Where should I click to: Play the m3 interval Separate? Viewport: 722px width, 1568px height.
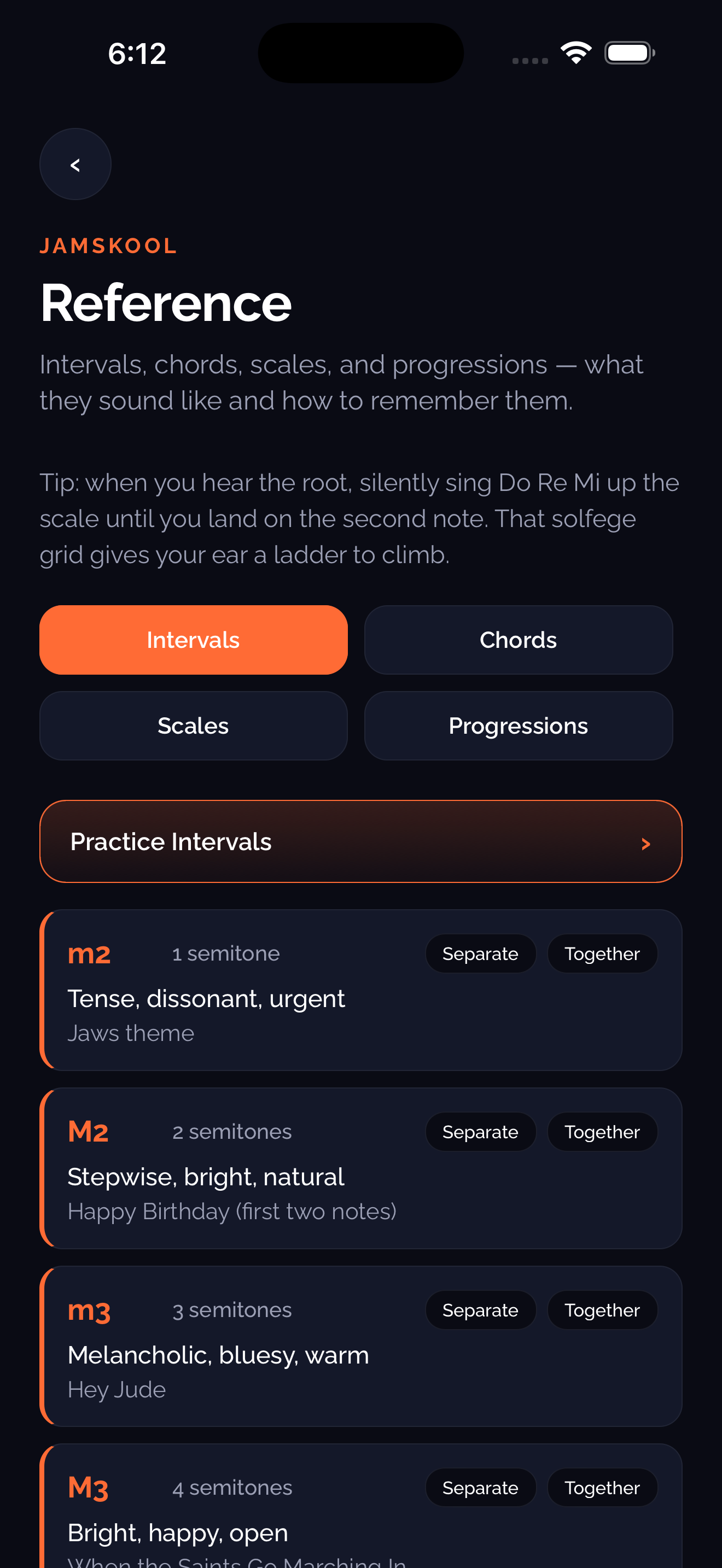[x=480, y=1310]
